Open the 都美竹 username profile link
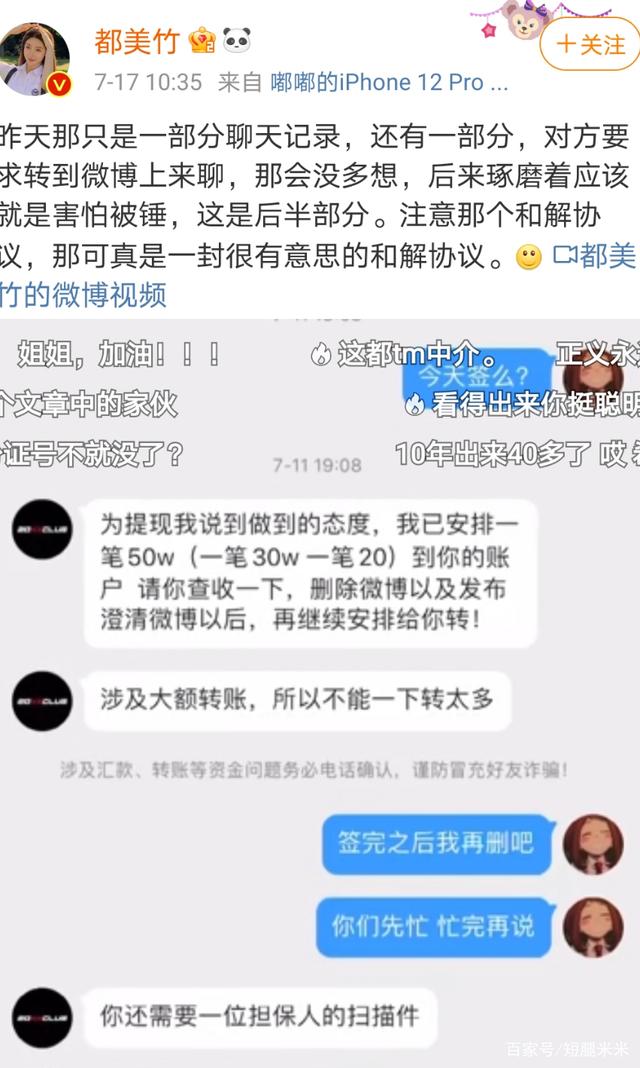The image size is (640, 1068). pos(137,41)
